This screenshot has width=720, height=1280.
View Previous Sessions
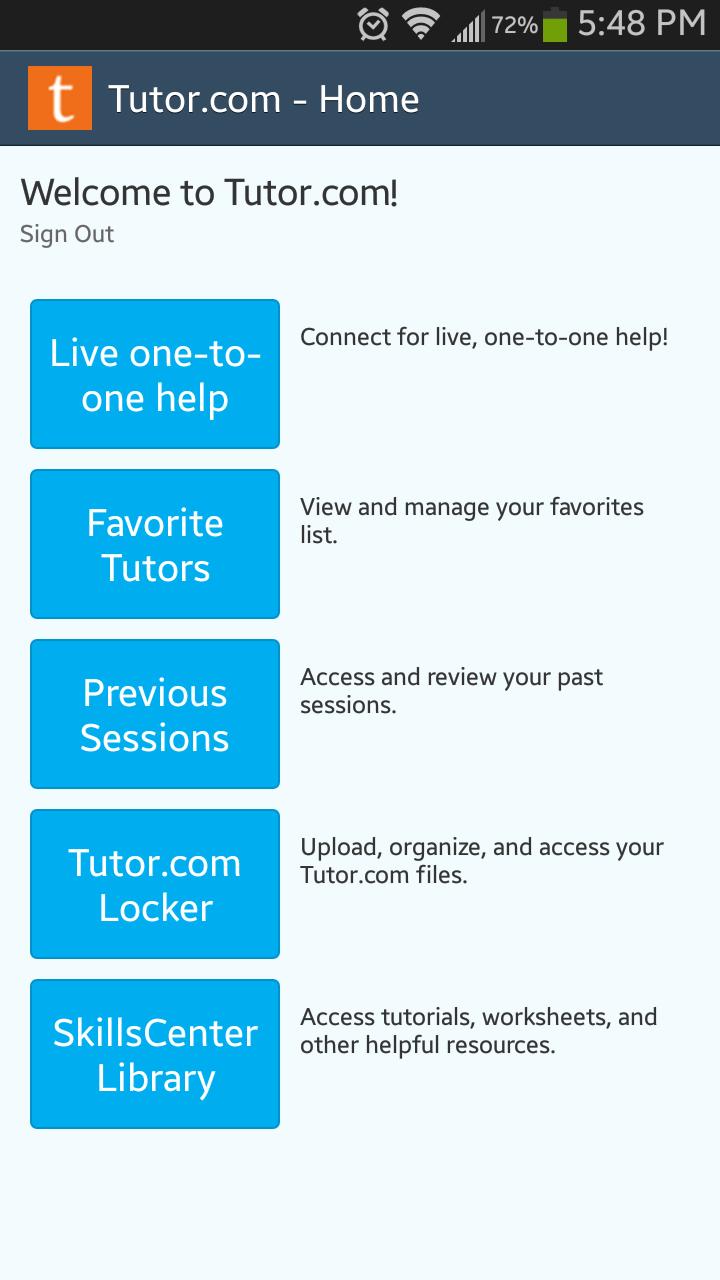(155, 714)
